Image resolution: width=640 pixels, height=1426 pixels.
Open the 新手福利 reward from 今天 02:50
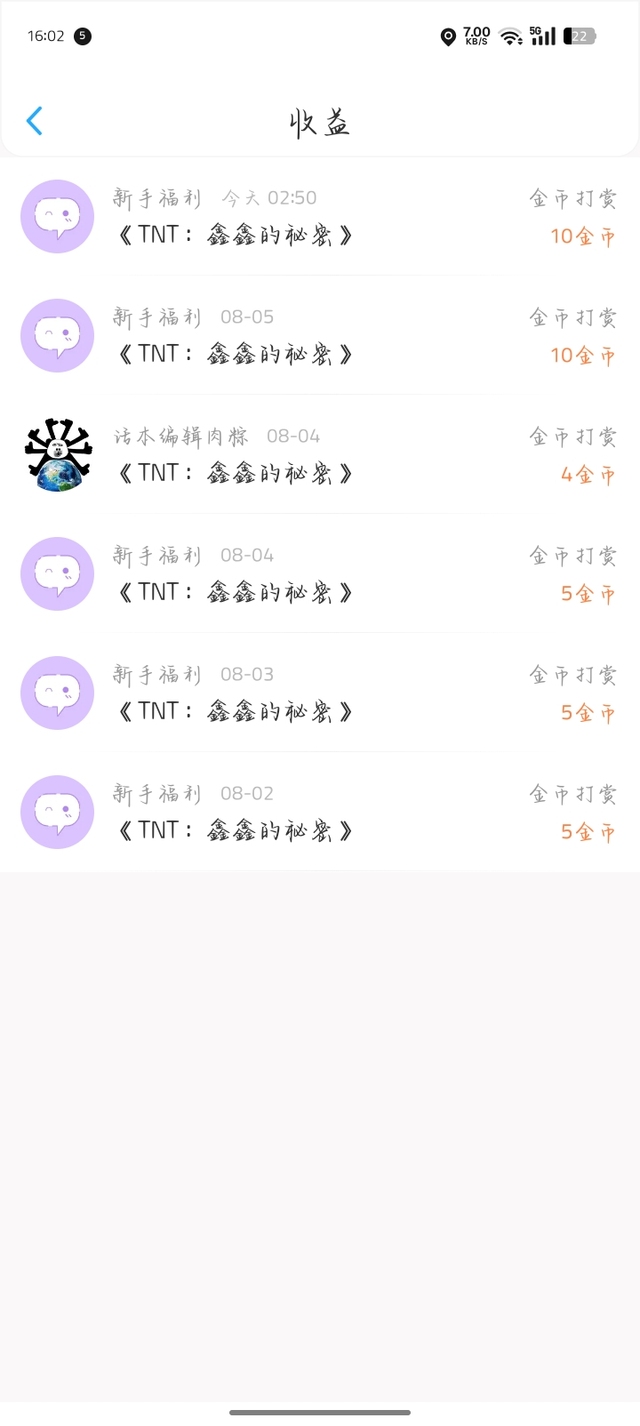[318, 217]
